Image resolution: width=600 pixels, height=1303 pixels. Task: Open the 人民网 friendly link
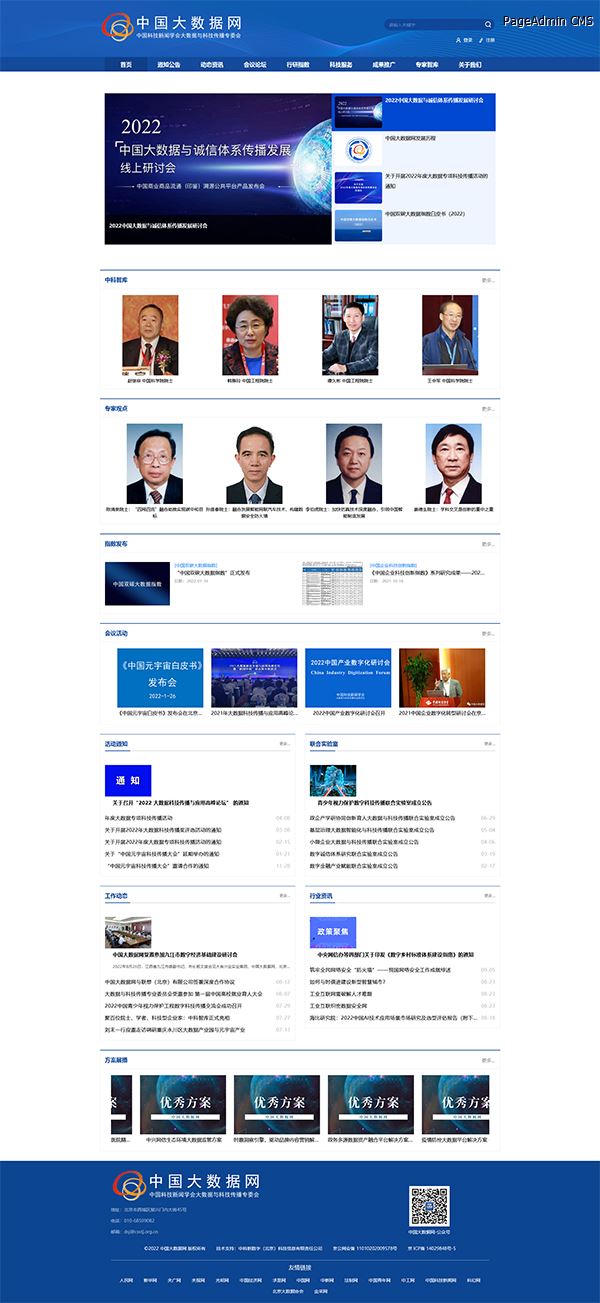point(126,1279)
